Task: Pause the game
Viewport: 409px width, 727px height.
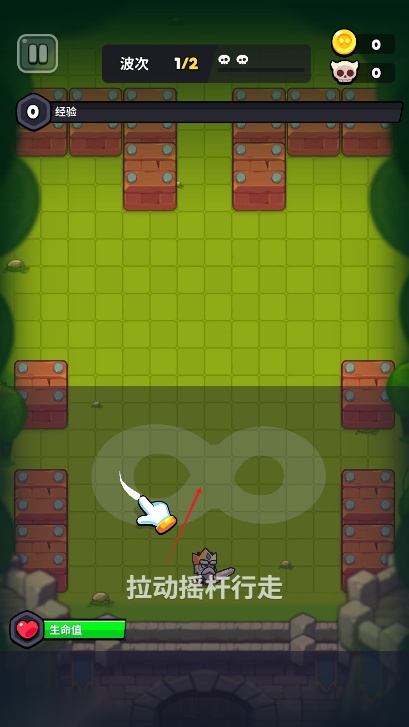Action: [38, 54]
